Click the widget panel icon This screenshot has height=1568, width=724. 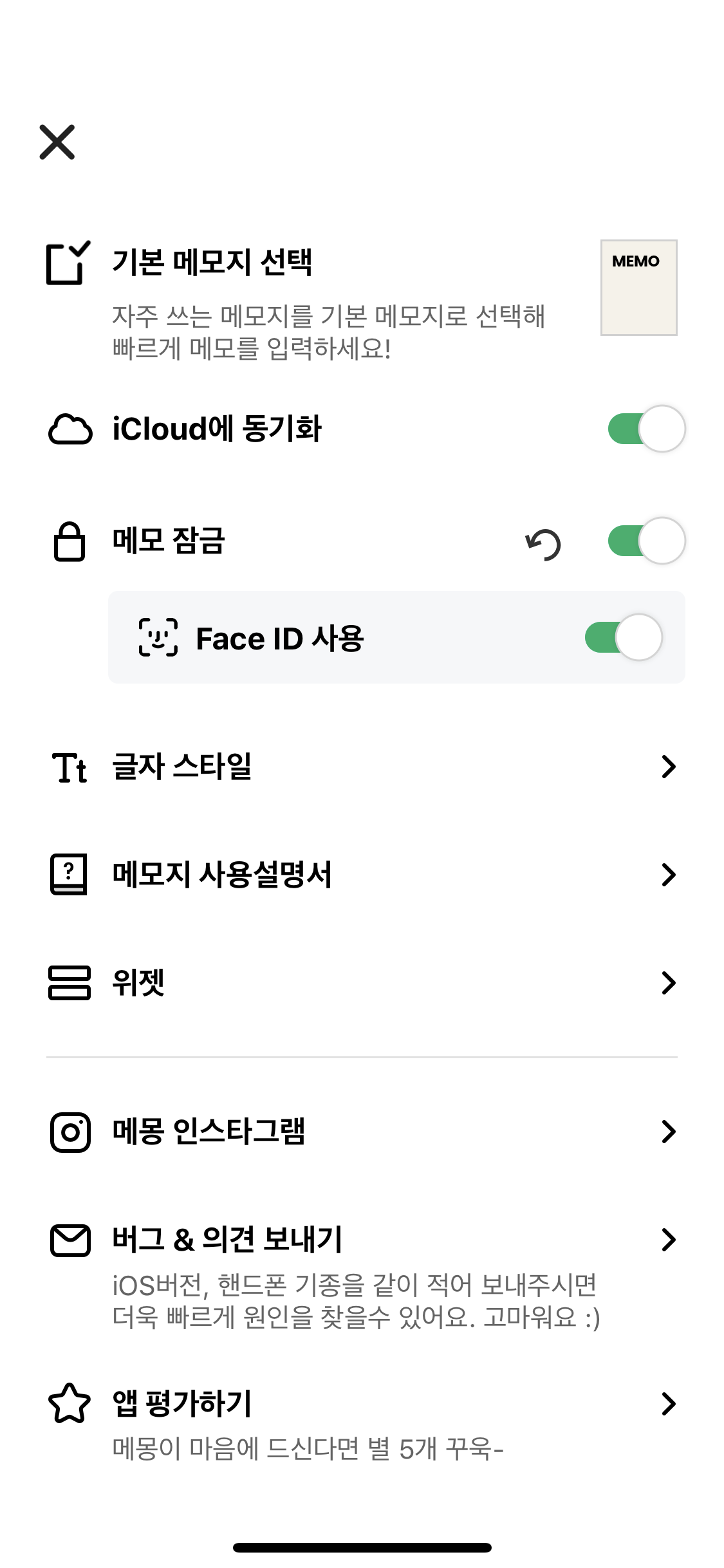(69, 982)
